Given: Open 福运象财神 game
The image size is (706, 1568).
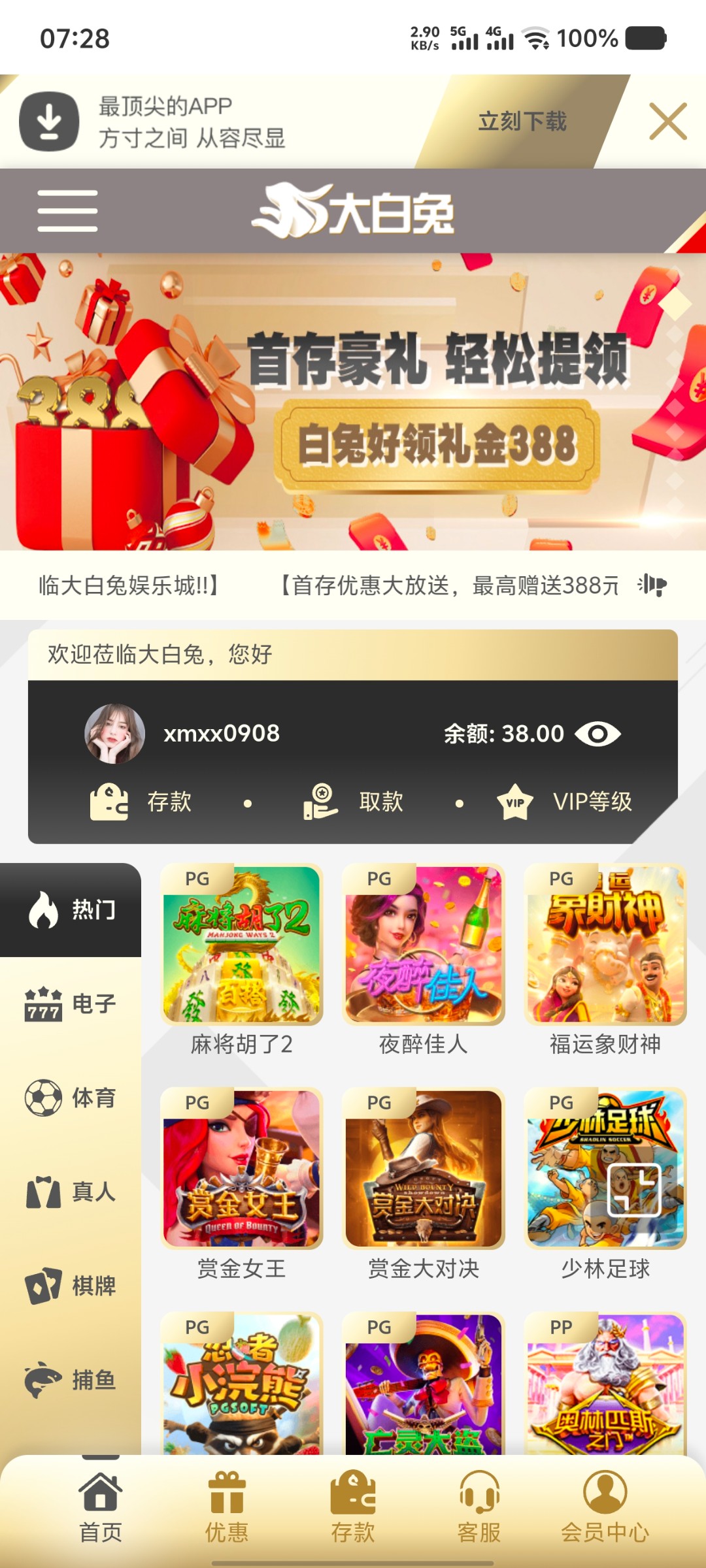Looking at the screenshot, I should coord(605,959).
